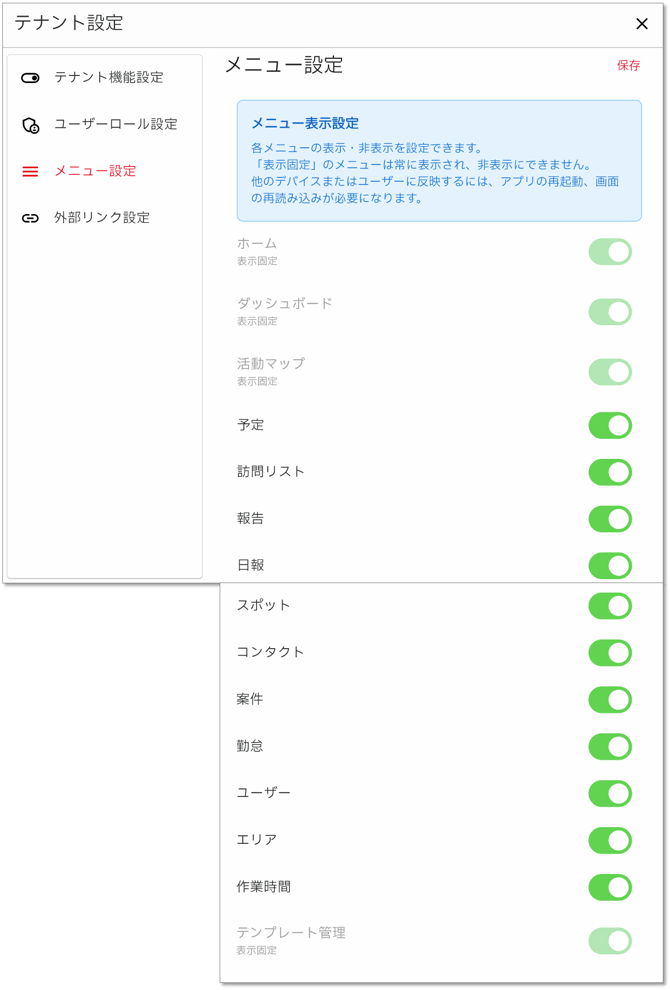Turn off the ユーザー menu
The height and width of the screenshot is (990, 670).
click(x=610, y=793)
